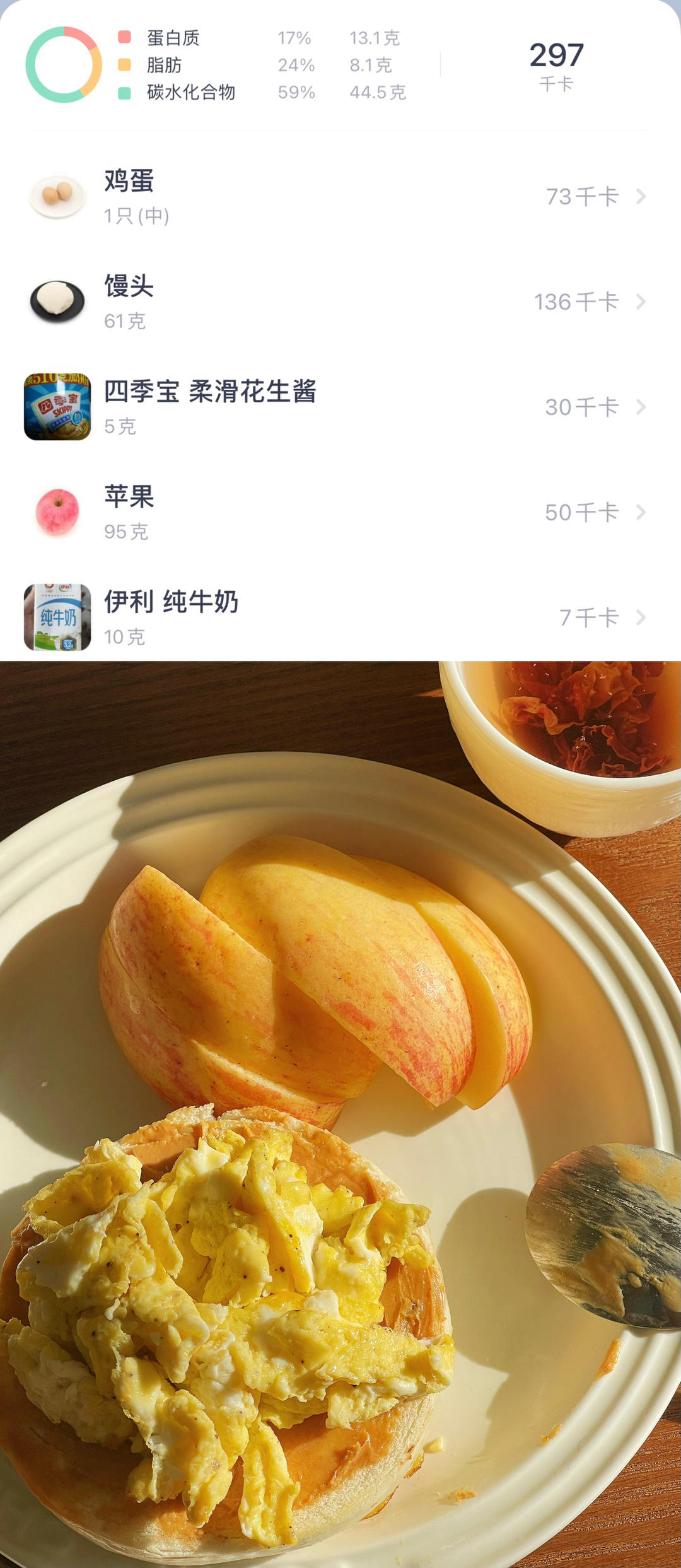Click the Yili pure milk (伊利) icon
The width and height of the screenshot is (681, 1568).
57,616
